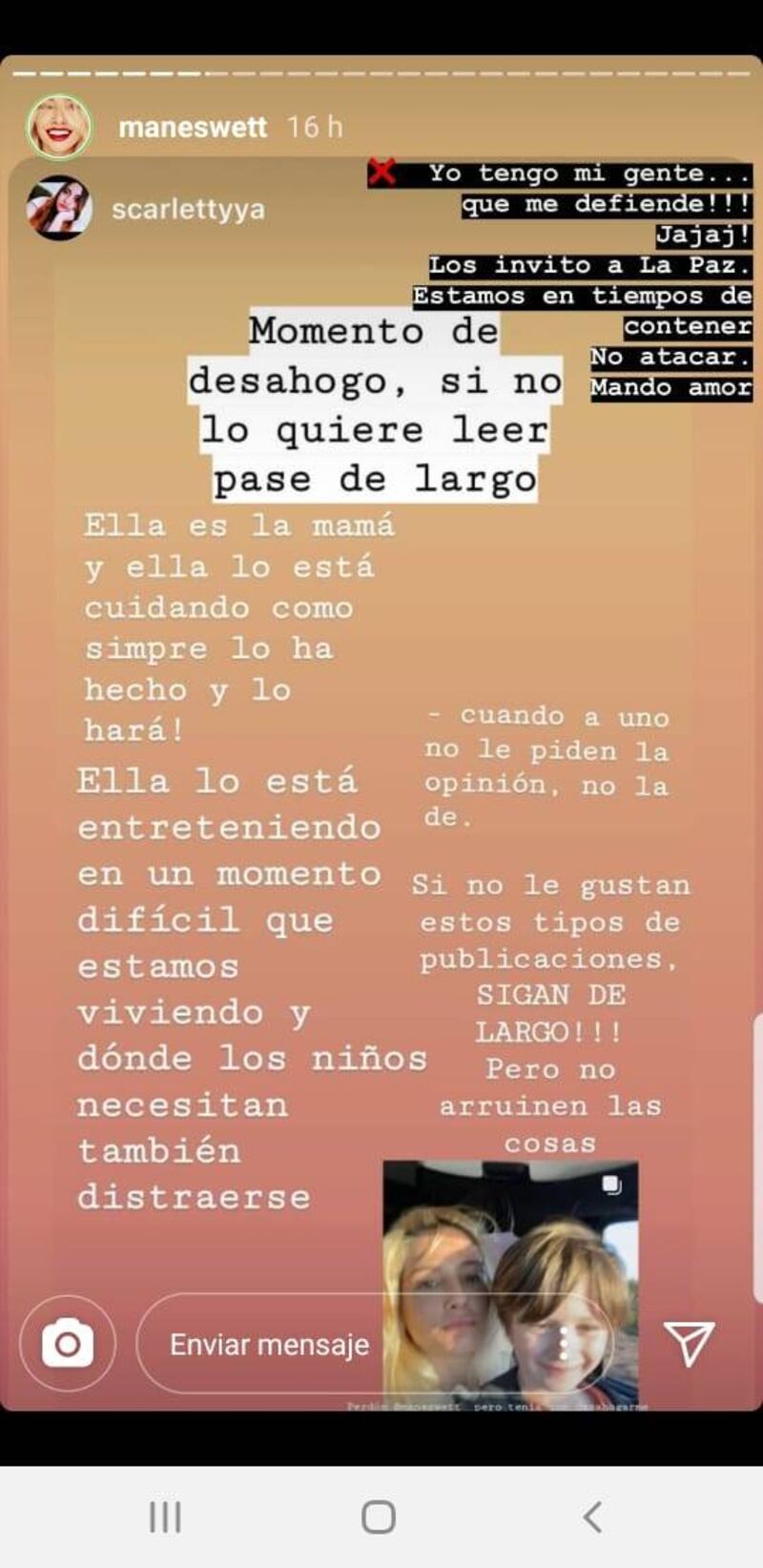Open the recent apps overview

165,1516
